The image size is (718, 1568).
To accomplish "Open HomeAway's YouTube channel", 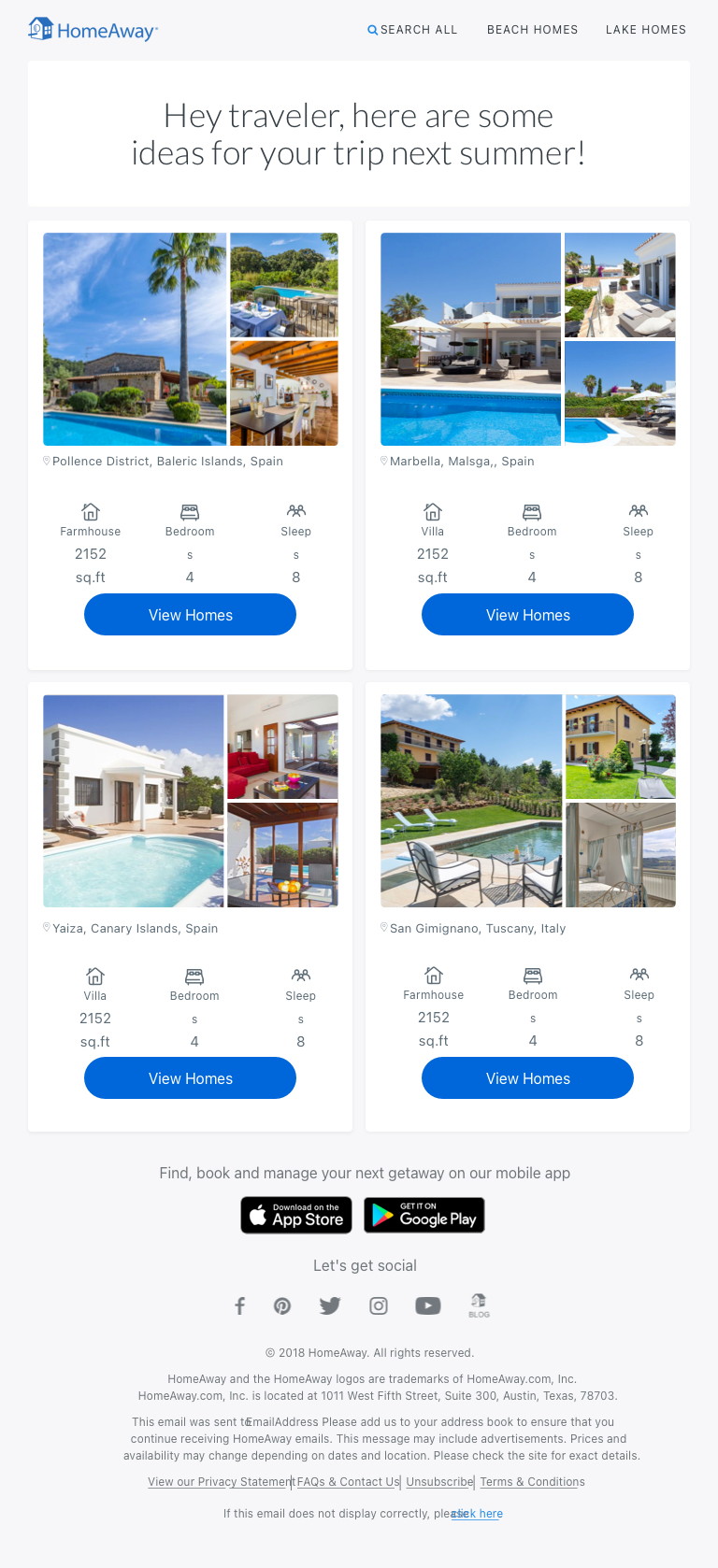I will tap(428, 1305).
